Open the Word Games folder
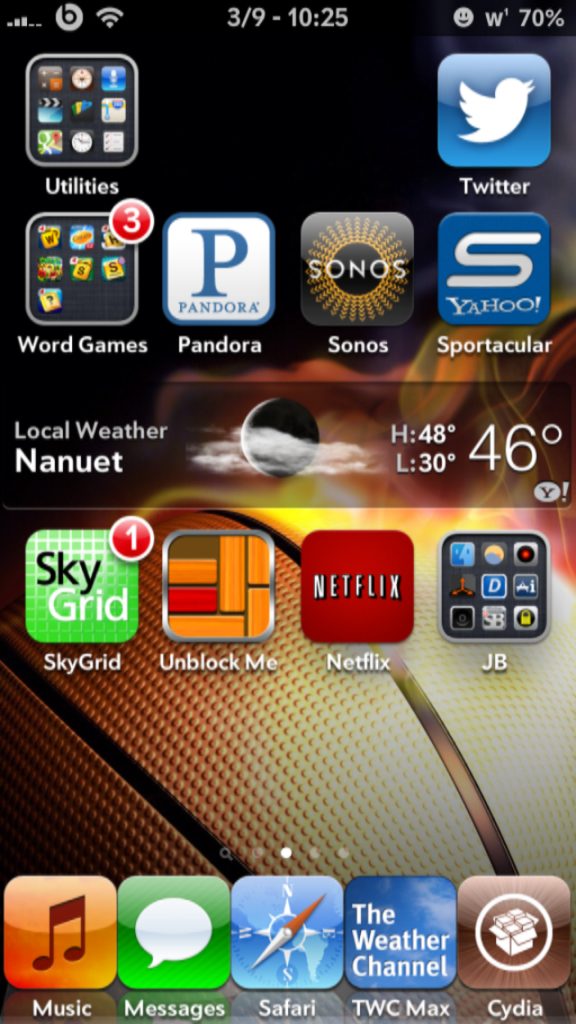This screenshot has height=1024, width=576. click(82, 268)
